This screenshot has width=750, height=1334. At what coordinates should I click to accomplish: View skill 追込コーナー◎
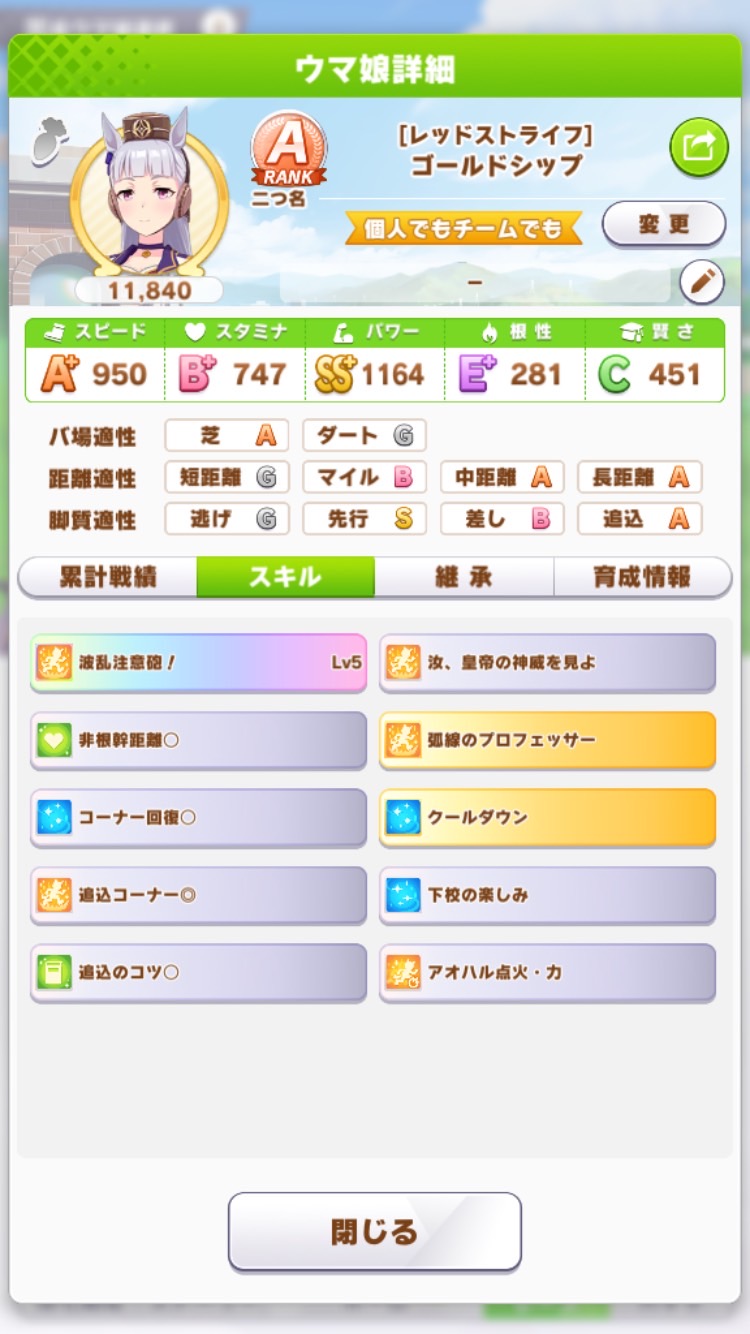(x=199, y=895)
